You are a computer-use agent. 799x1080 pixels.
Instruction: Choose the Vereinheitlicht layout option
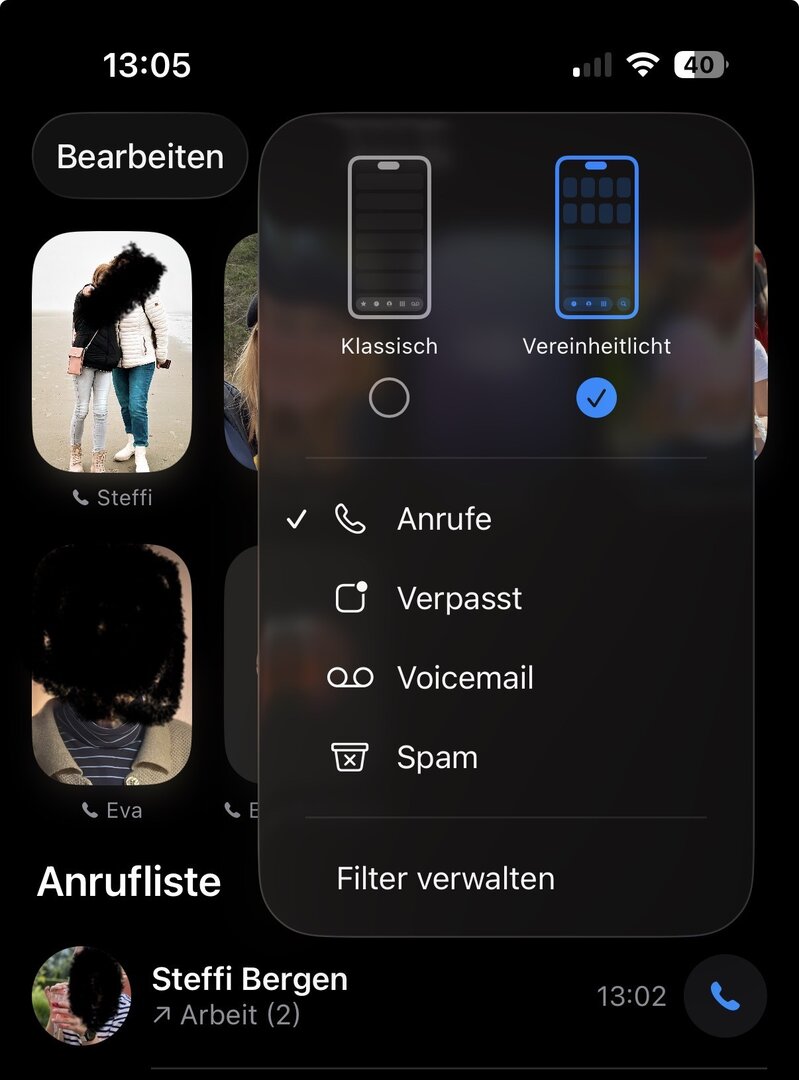coord(596,398)
